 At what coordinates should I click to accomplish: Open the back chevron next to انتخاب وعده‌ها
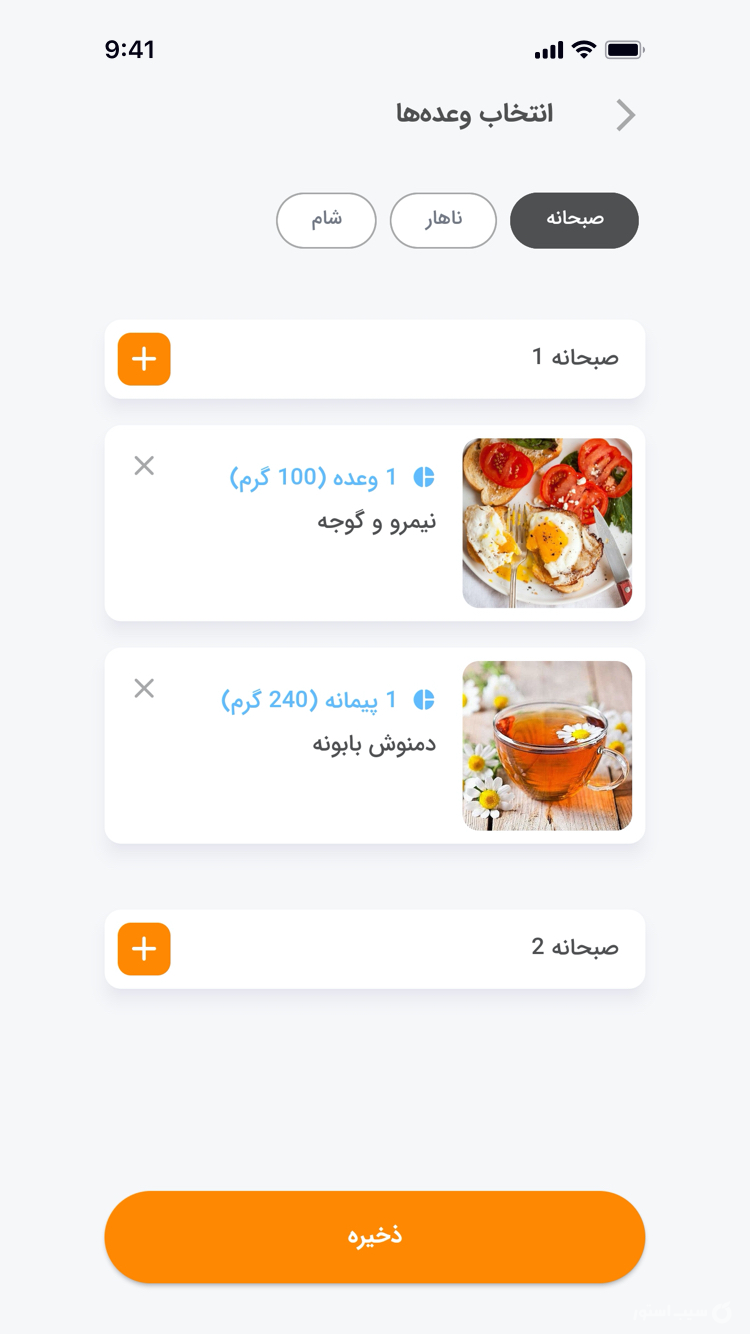[x=626, y=114]
